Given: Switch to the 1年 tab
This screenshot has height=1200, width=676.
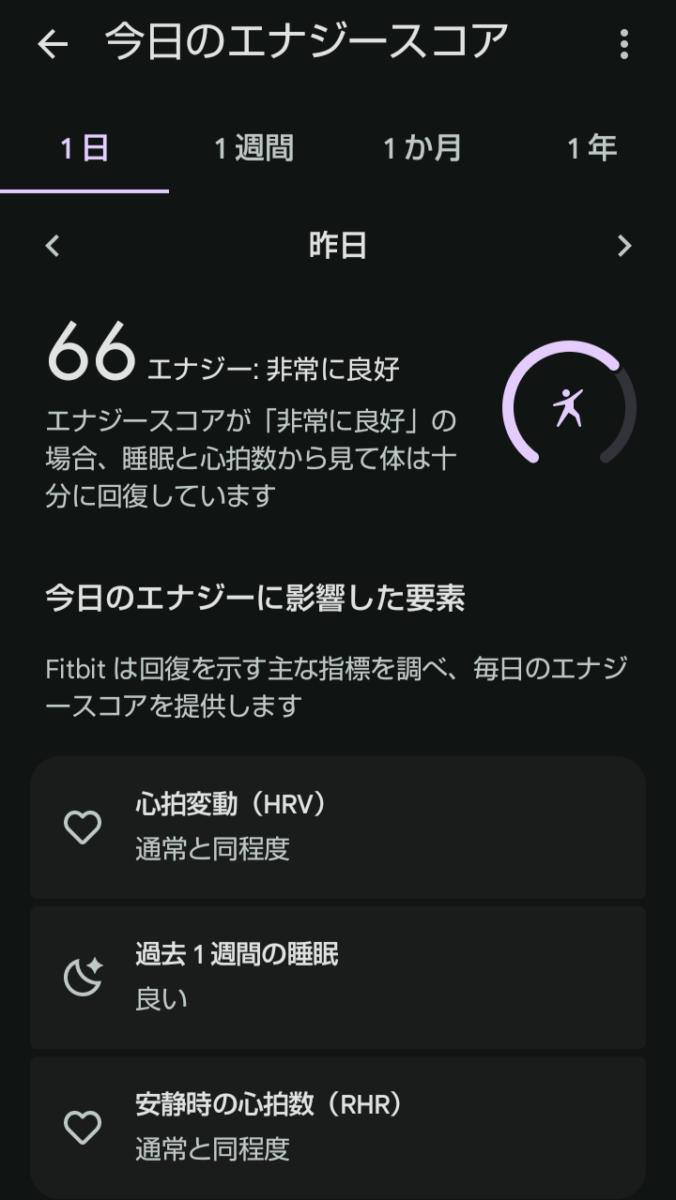Looking at the screenshot, I should pos(592,150).
